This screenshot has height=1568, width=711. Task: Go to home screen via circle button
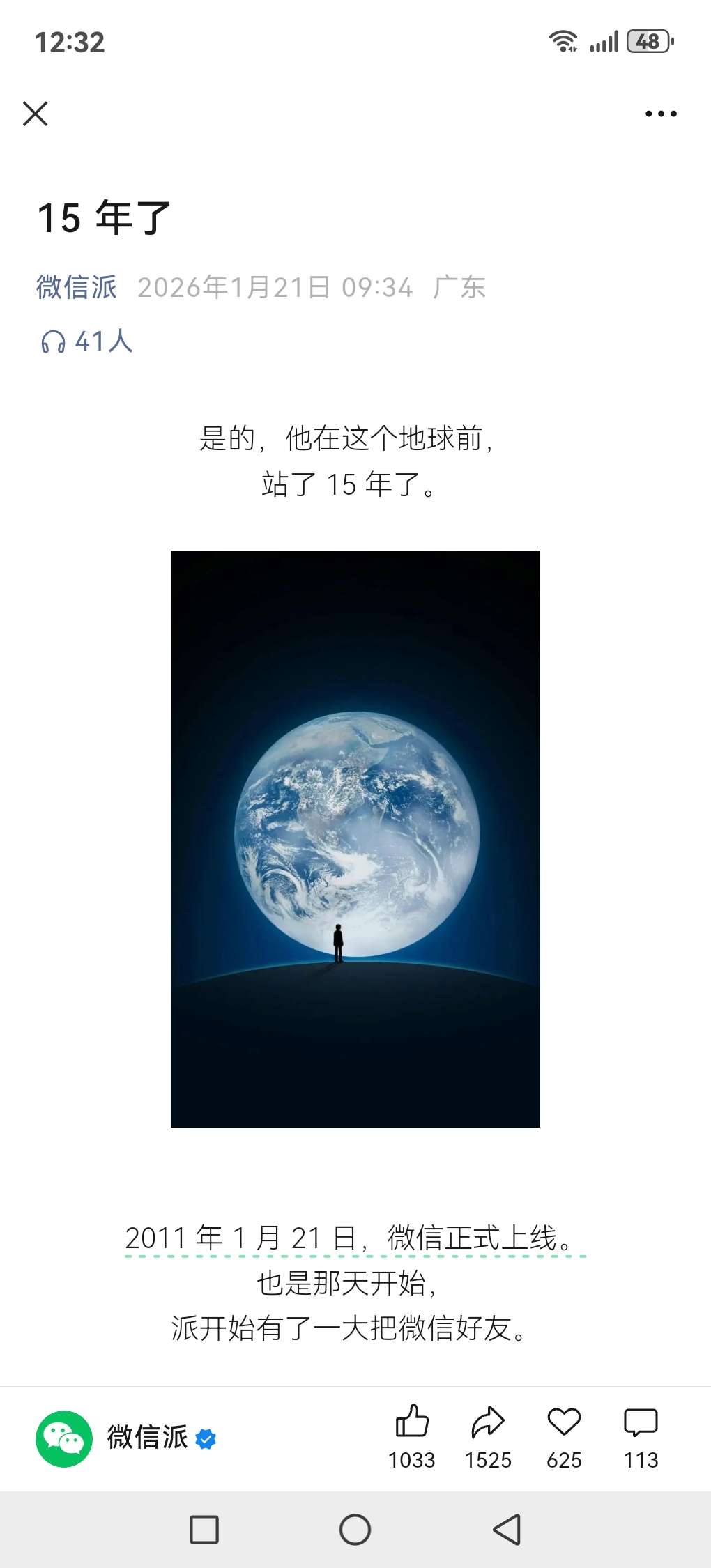click(x=355, y=1530)
